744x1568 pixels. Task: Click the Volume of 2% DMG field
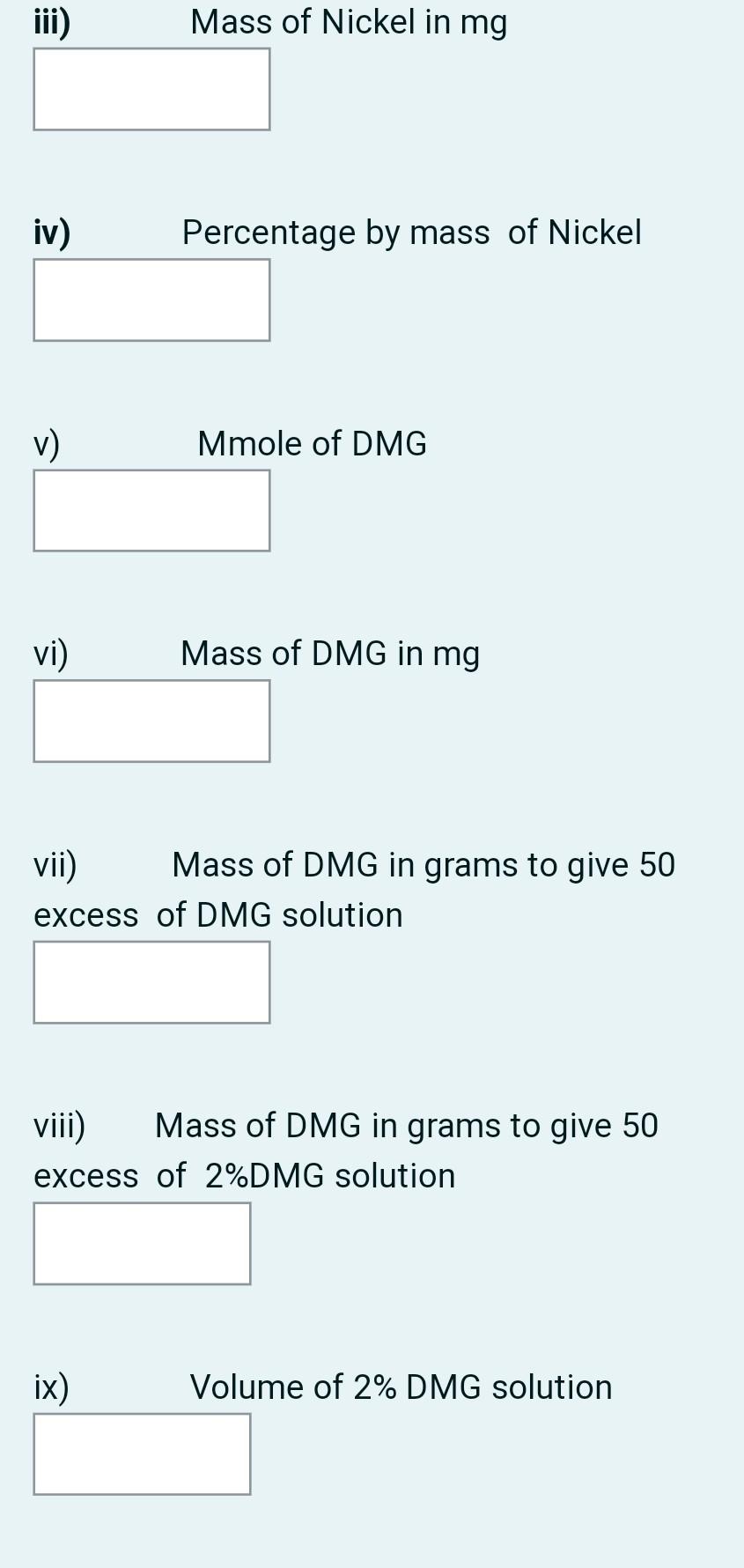coord(142,1453)
